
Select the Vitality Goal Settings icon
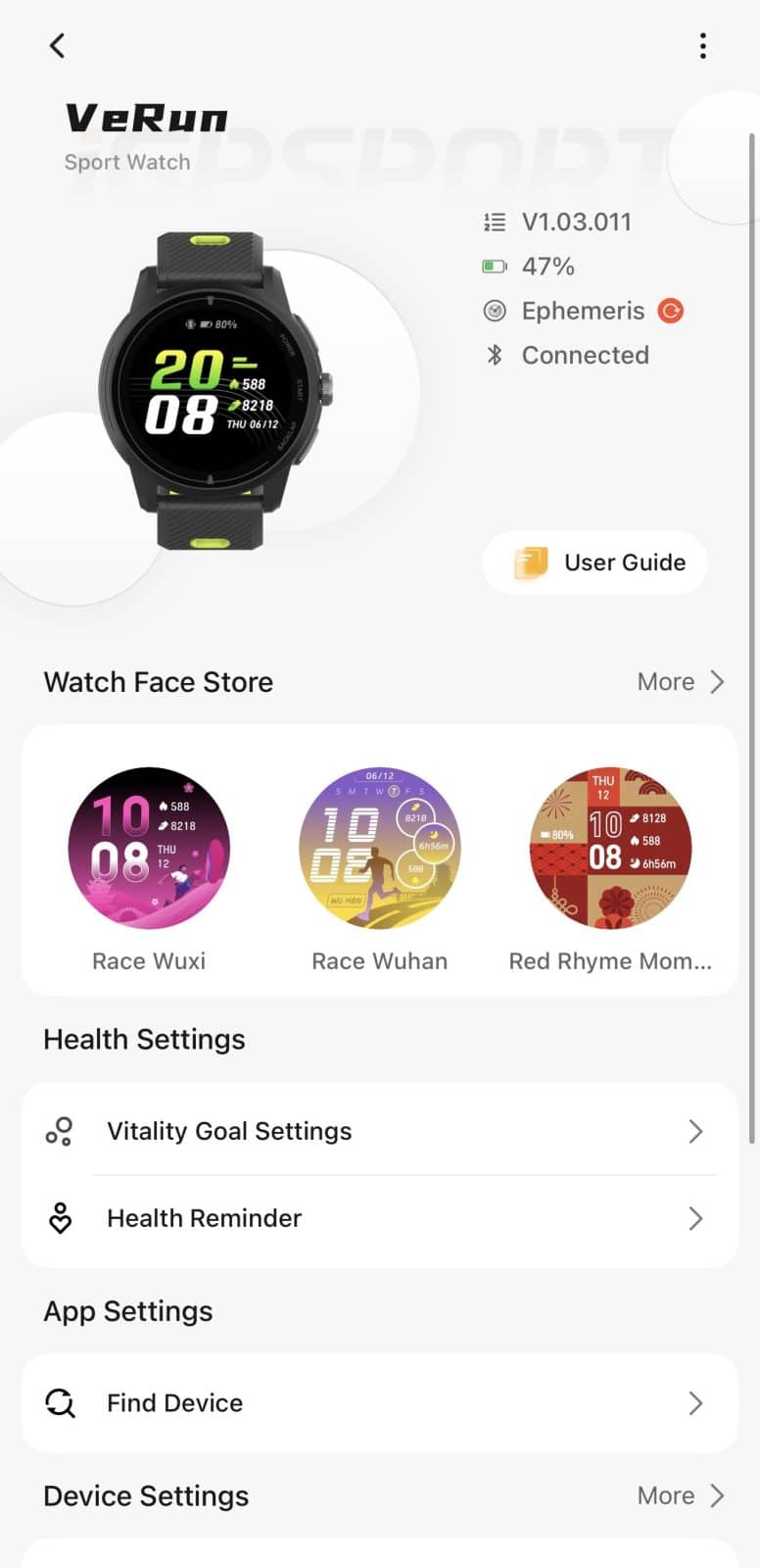[60, 1131]
